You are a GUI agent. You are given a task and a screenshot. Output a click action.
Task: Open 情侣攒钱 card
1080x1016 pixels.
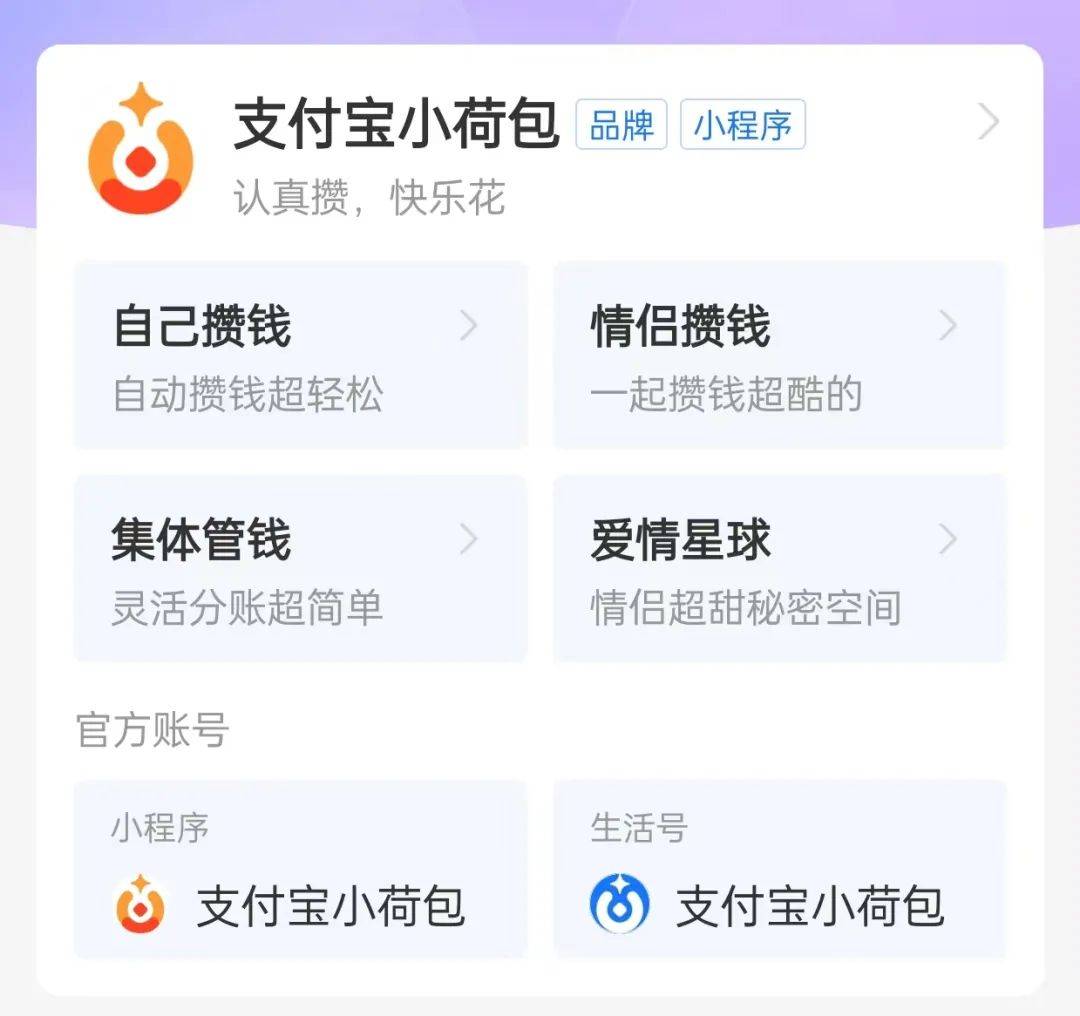(780, 355)
